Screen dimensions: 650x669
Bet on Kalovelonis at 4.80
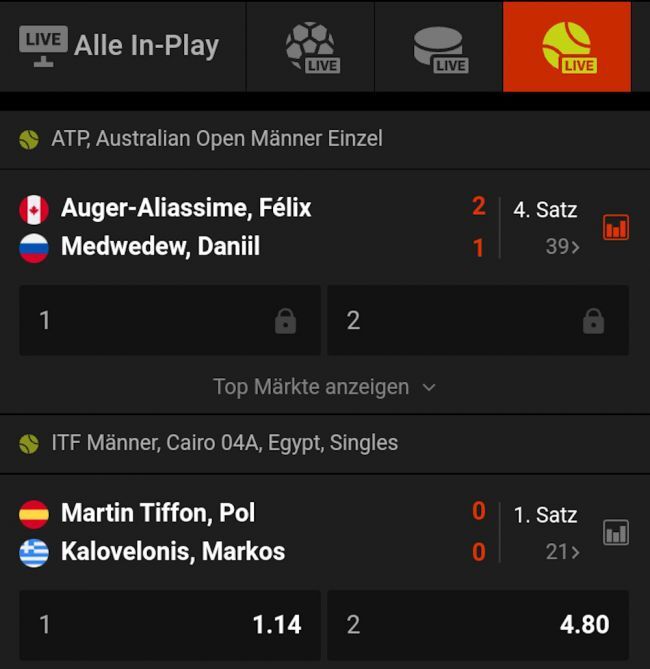coord(478,625)
